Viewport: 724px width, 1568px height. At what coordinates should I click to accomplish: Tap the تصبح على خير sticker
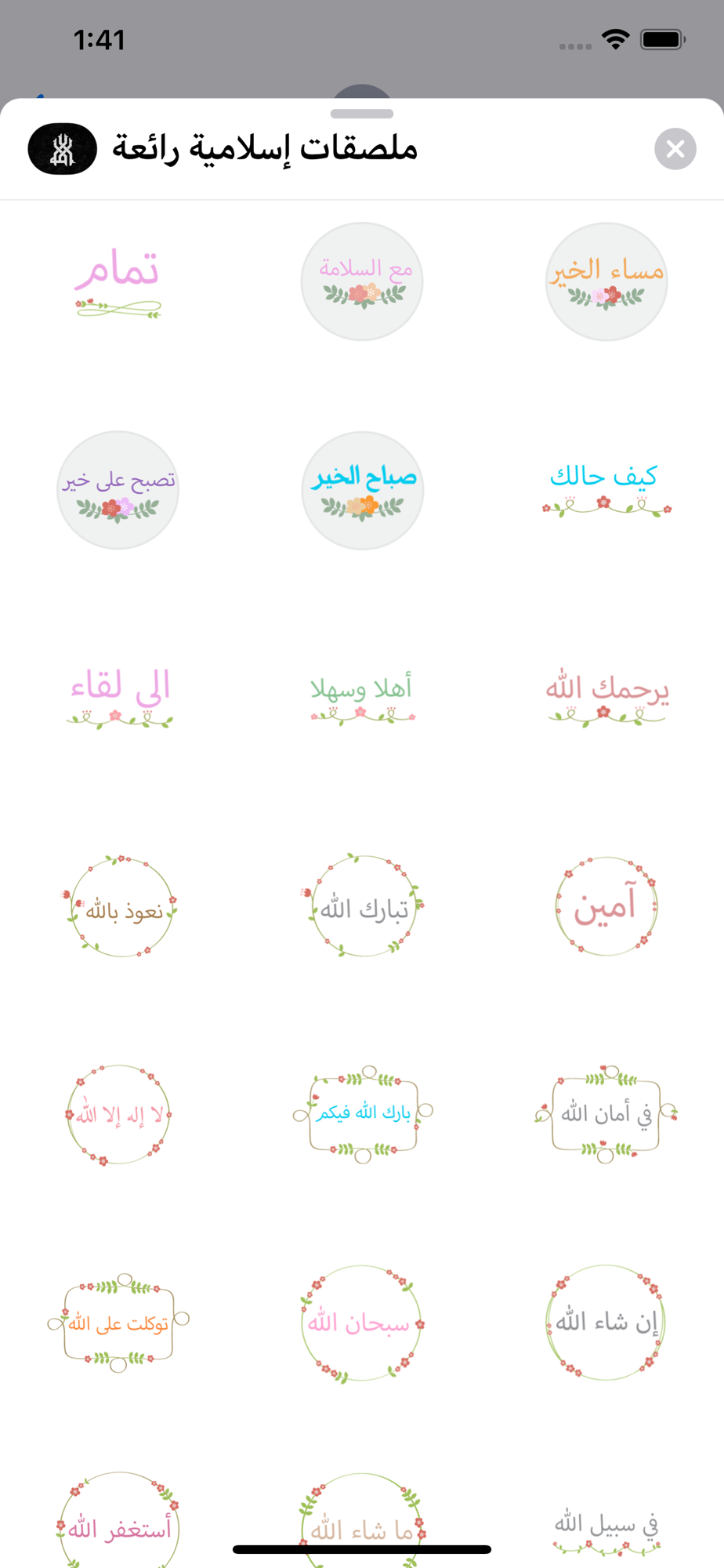tap(118, 490)
